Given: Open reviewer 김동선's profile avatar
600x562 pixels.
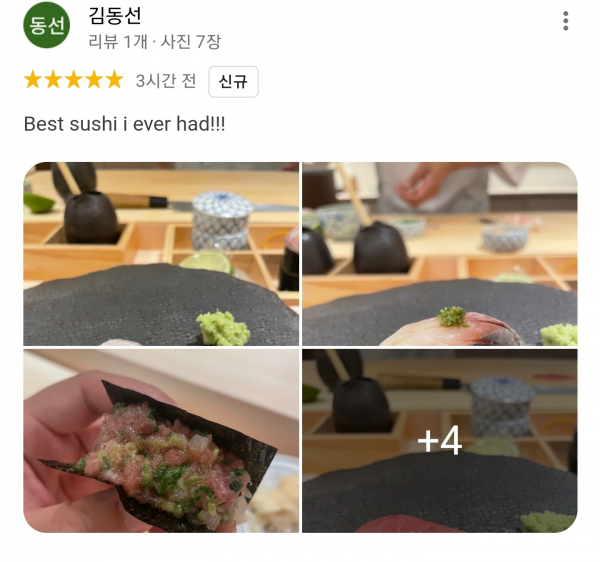Looking at the screenshot, I should 47,25.
